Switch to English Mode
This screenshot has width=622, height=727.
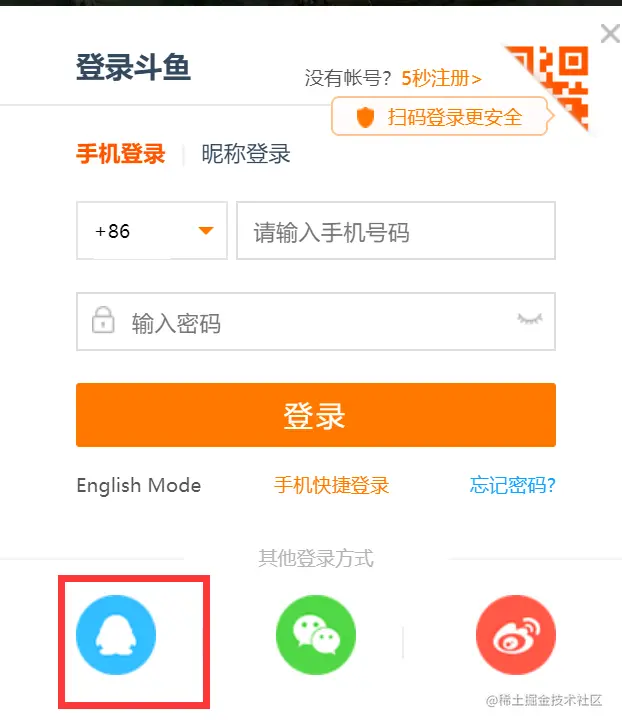(138, 485)
